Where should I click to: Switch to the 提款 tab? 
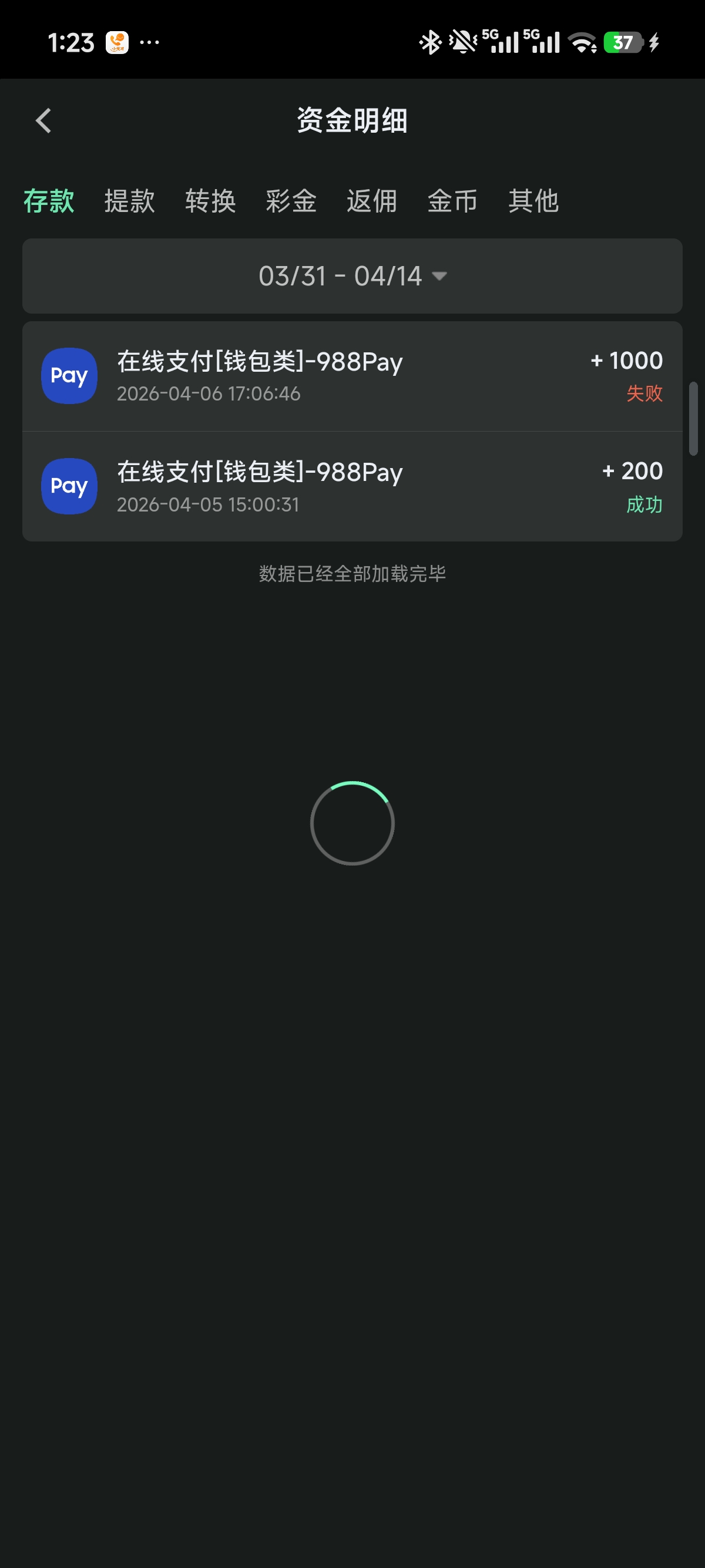coord(129,201)
